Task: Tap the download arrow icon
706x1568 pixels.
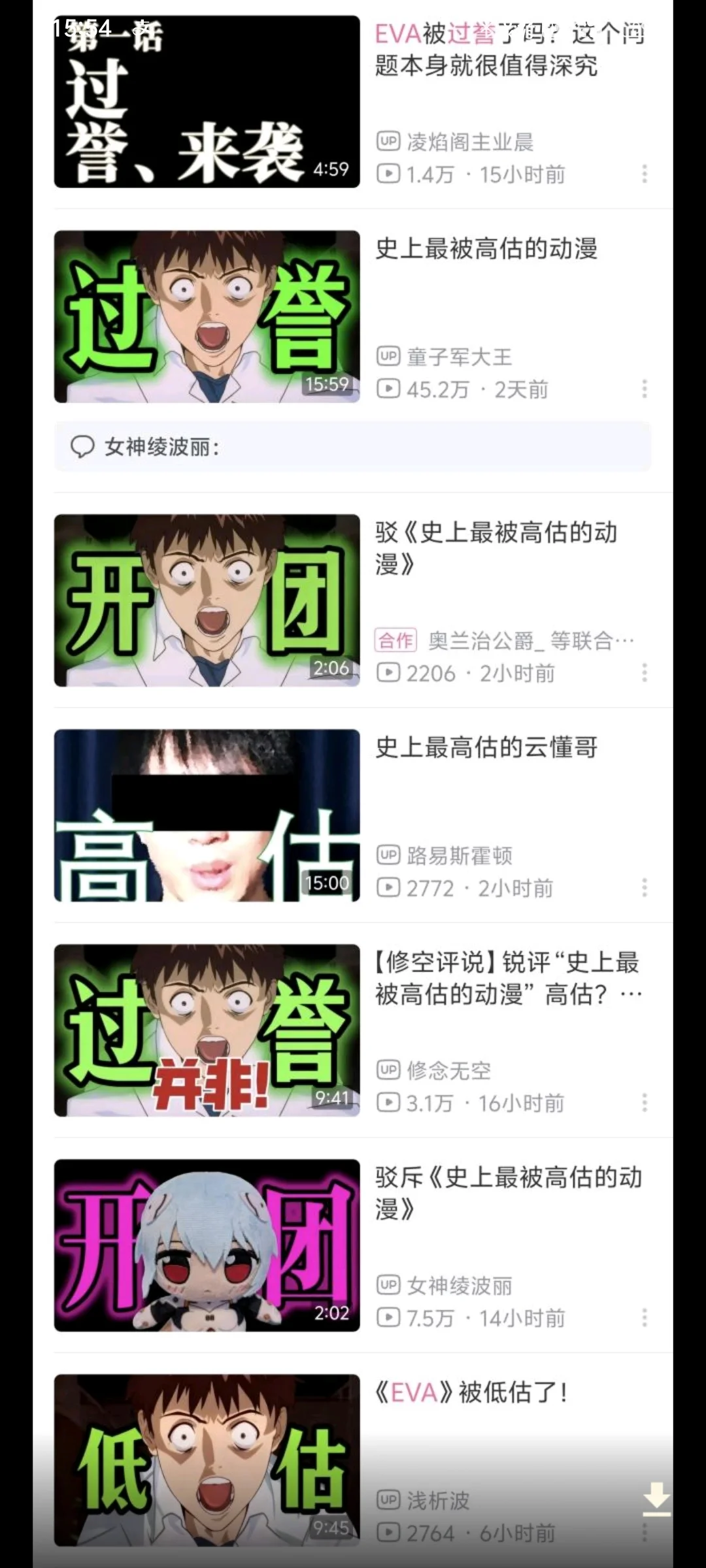Action: pos(656,1499)
